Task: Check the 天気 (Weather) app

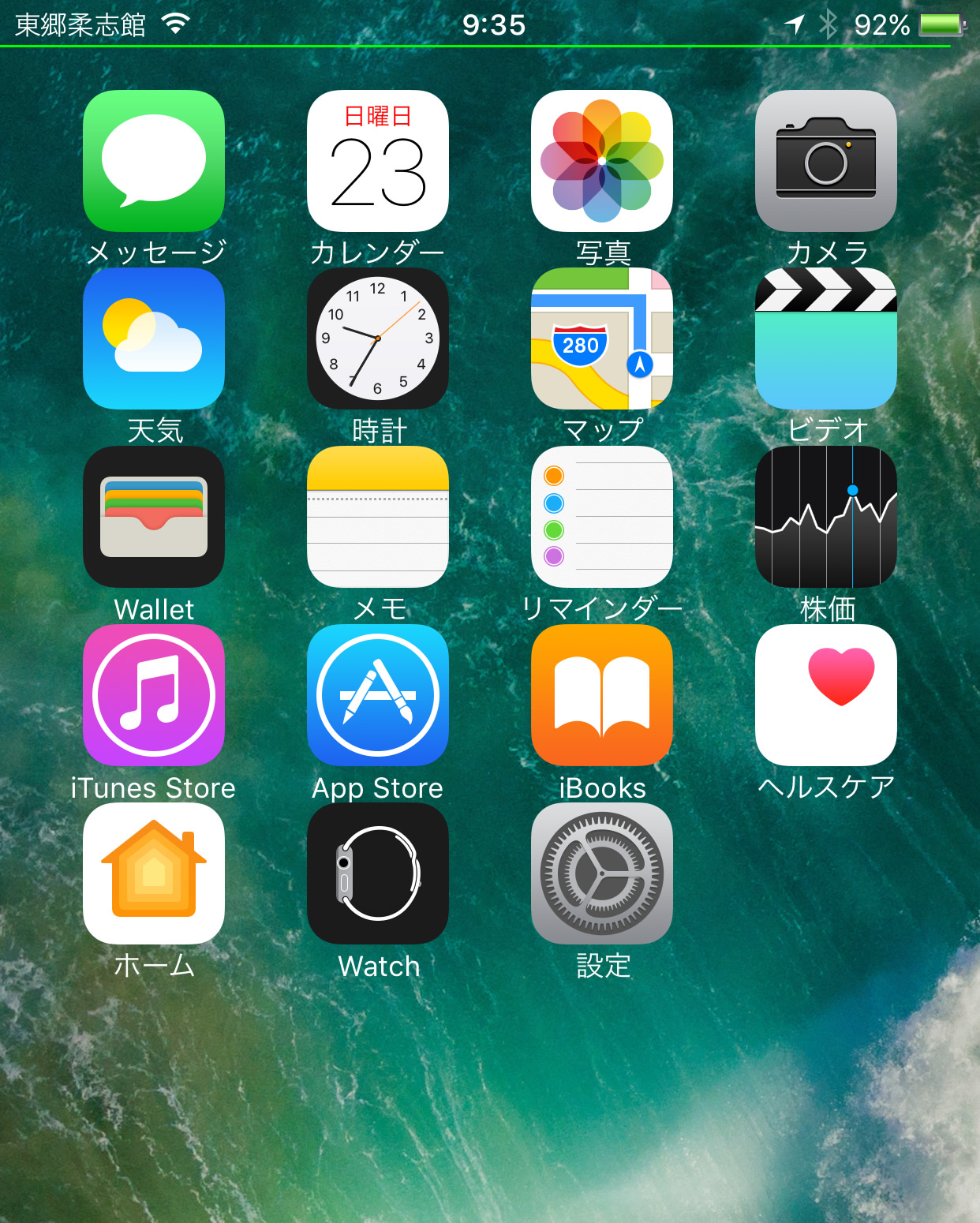Action: [x=154, y=338]
